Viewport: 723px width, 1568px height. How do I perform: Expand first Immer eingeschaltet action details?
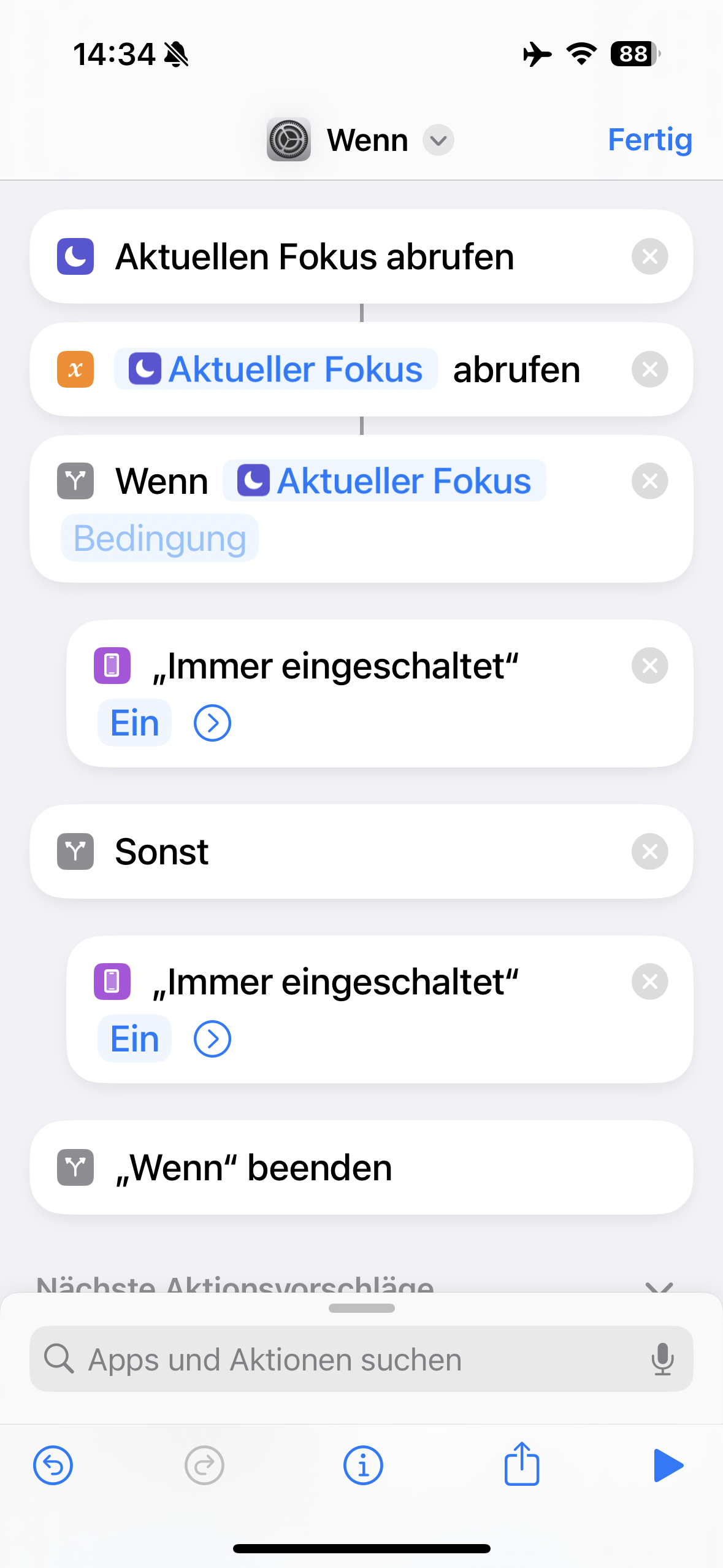point(212,723)
